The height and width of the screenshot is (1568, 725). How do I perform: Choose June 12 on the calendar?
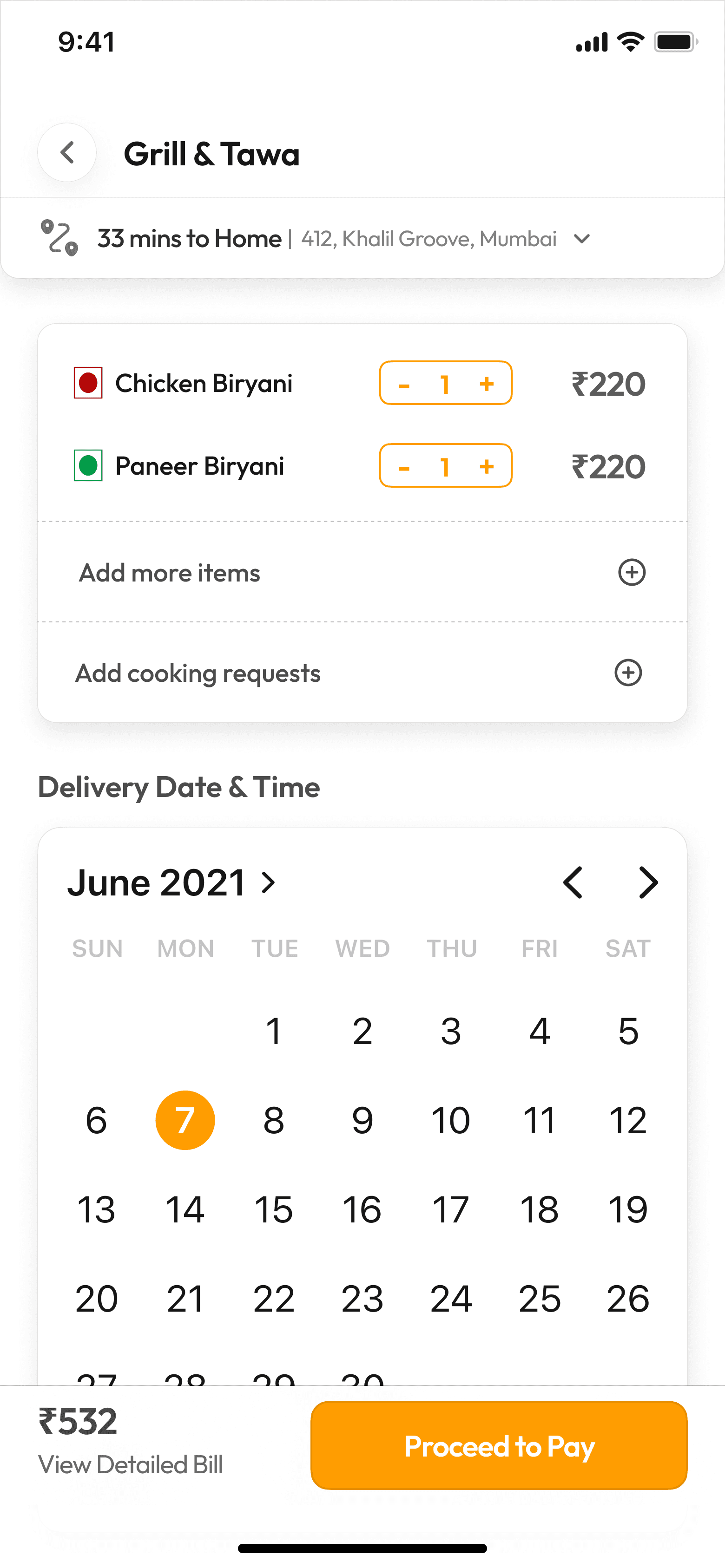click(627, 1120)
